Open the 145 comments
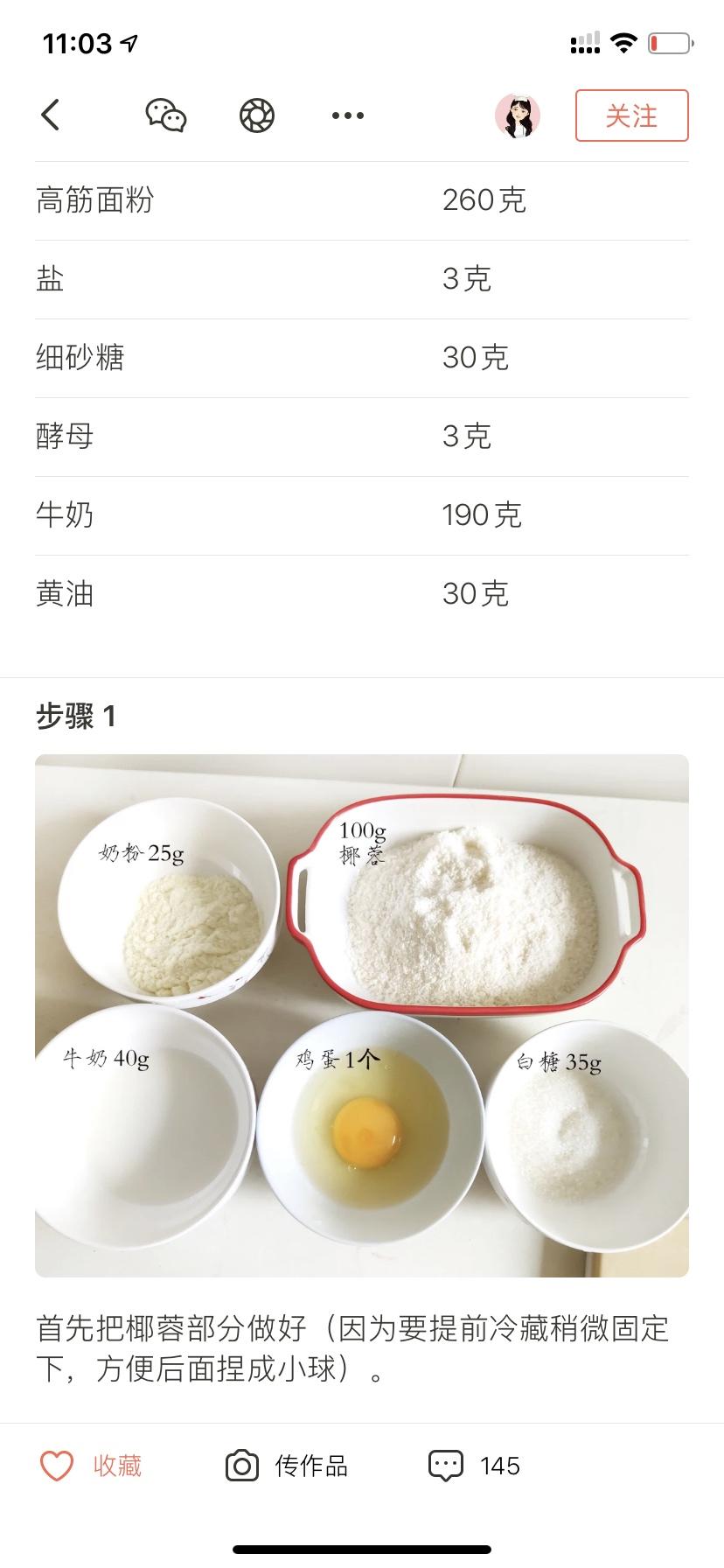 475,1466
